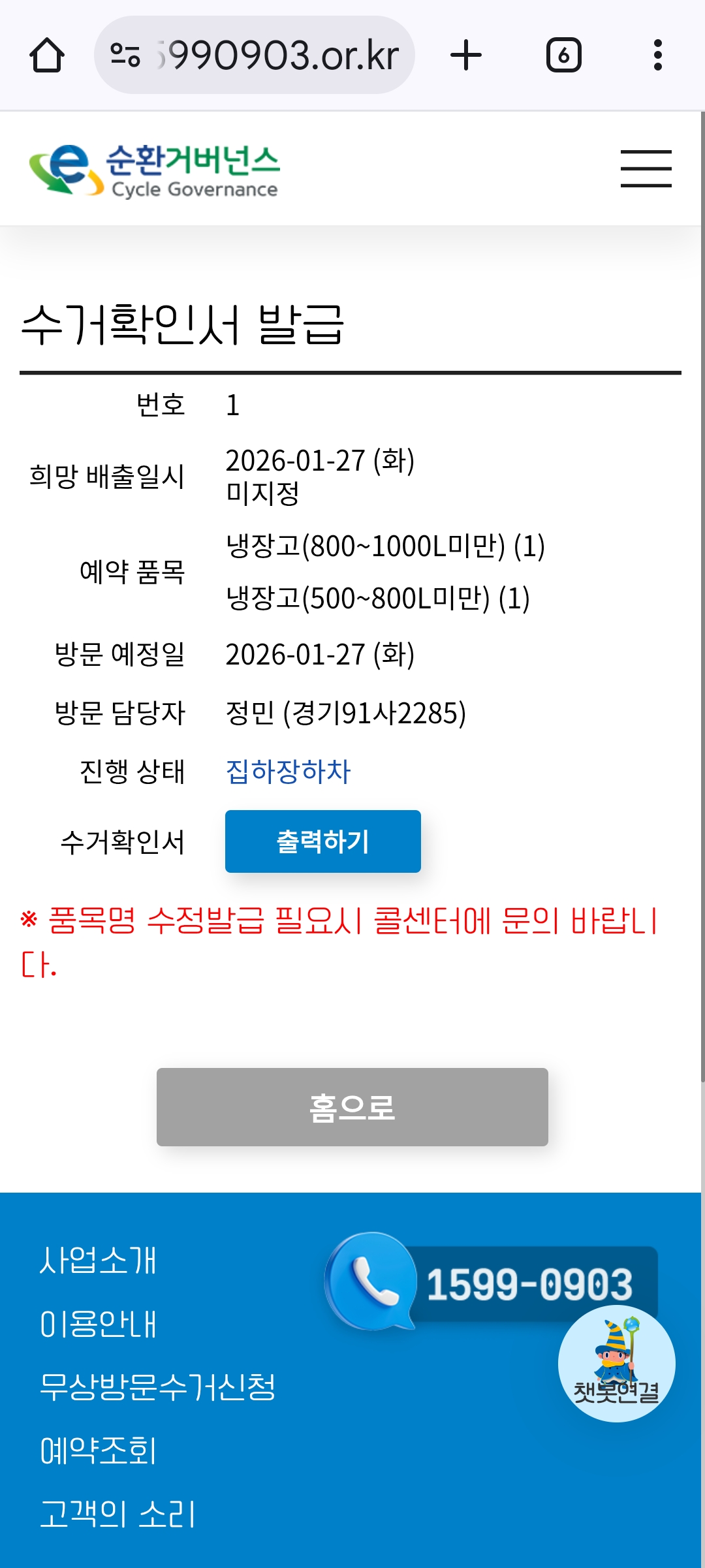Open the 고객의 소리 link
Screen dimensions: 705x1568
[117, 1514]
